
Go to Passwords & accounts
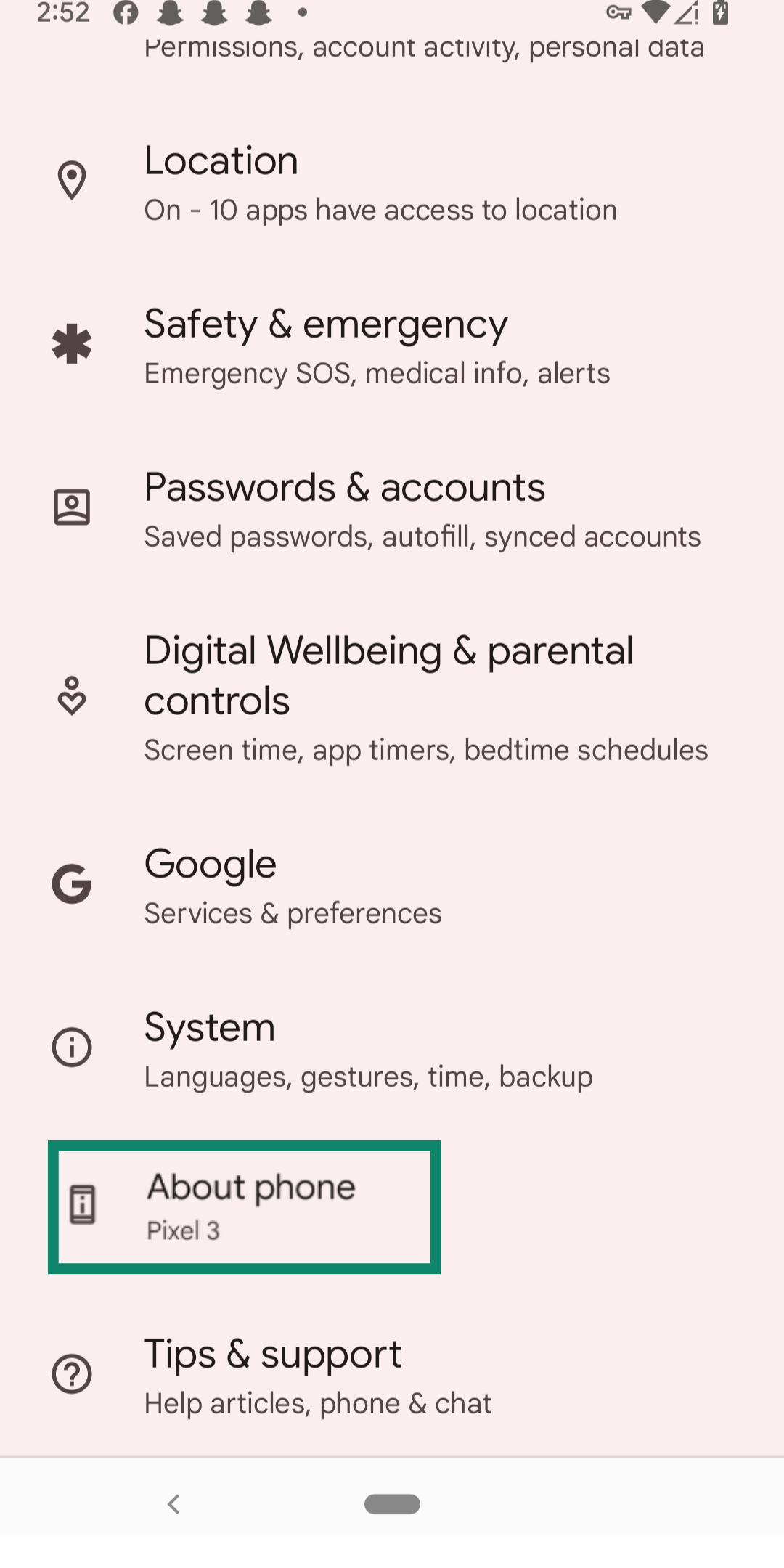point(421,509)
